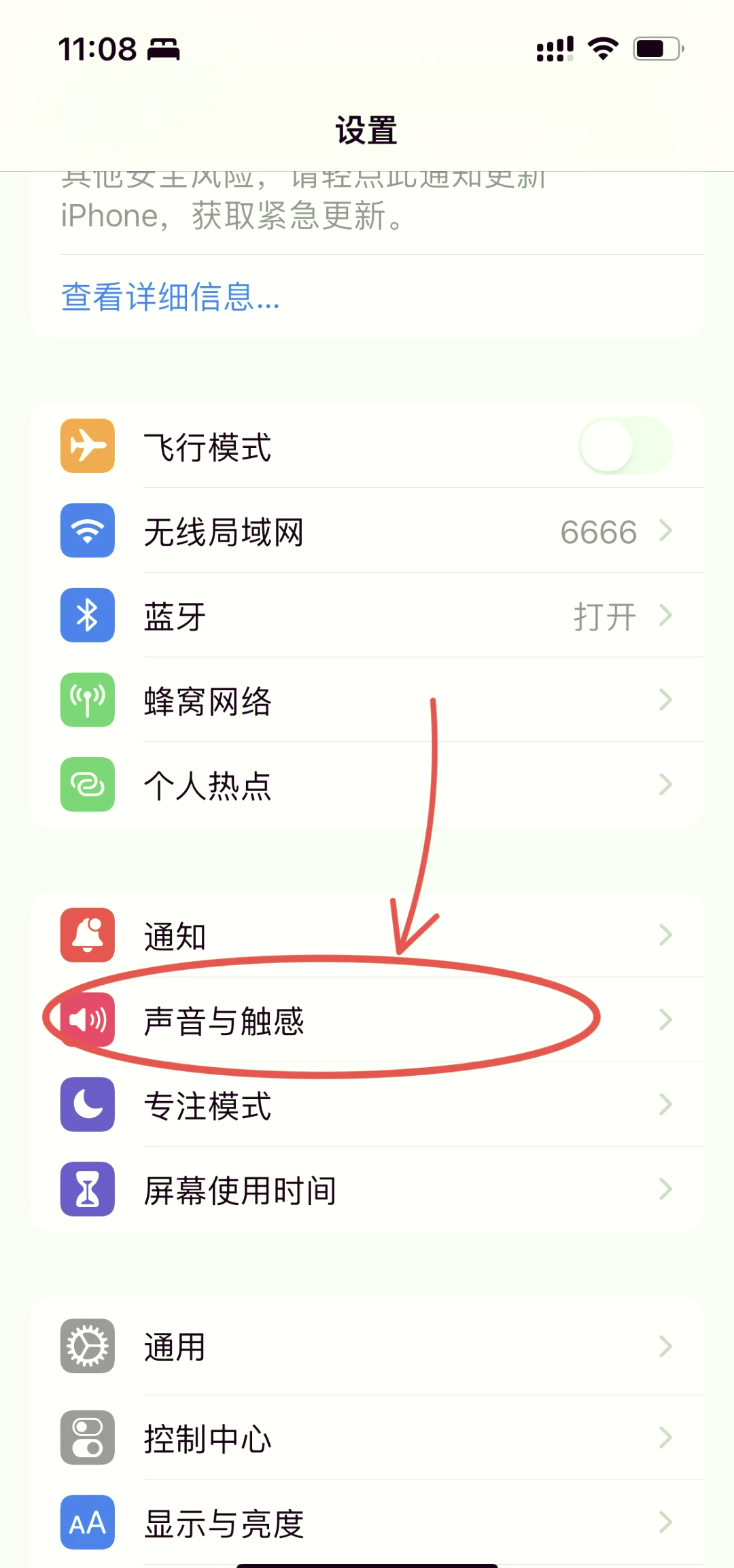Open 专注模式 settings
Viewport: 734px width, 1568px height.
point(367,1105)
